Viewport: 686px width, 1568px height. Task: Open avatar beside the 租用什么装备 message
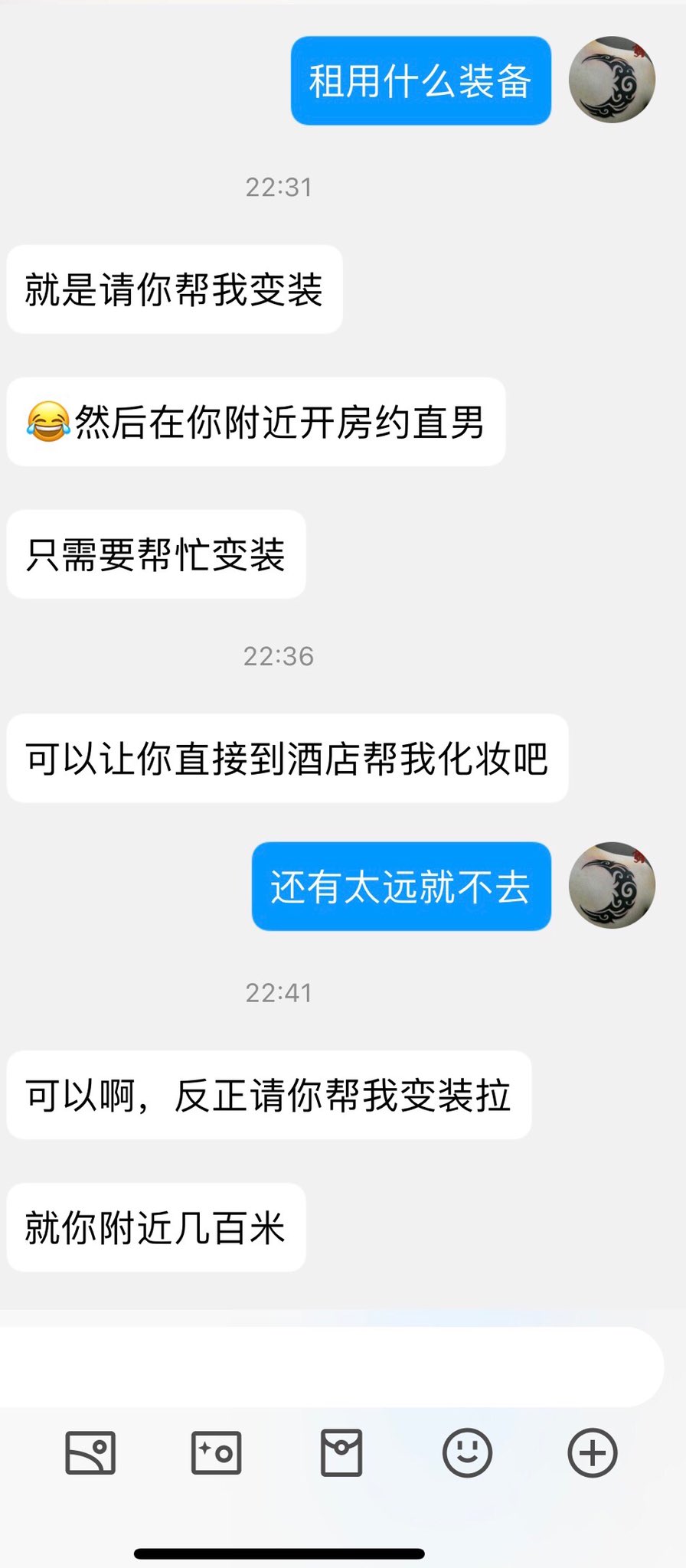click(x=612, y=80)
